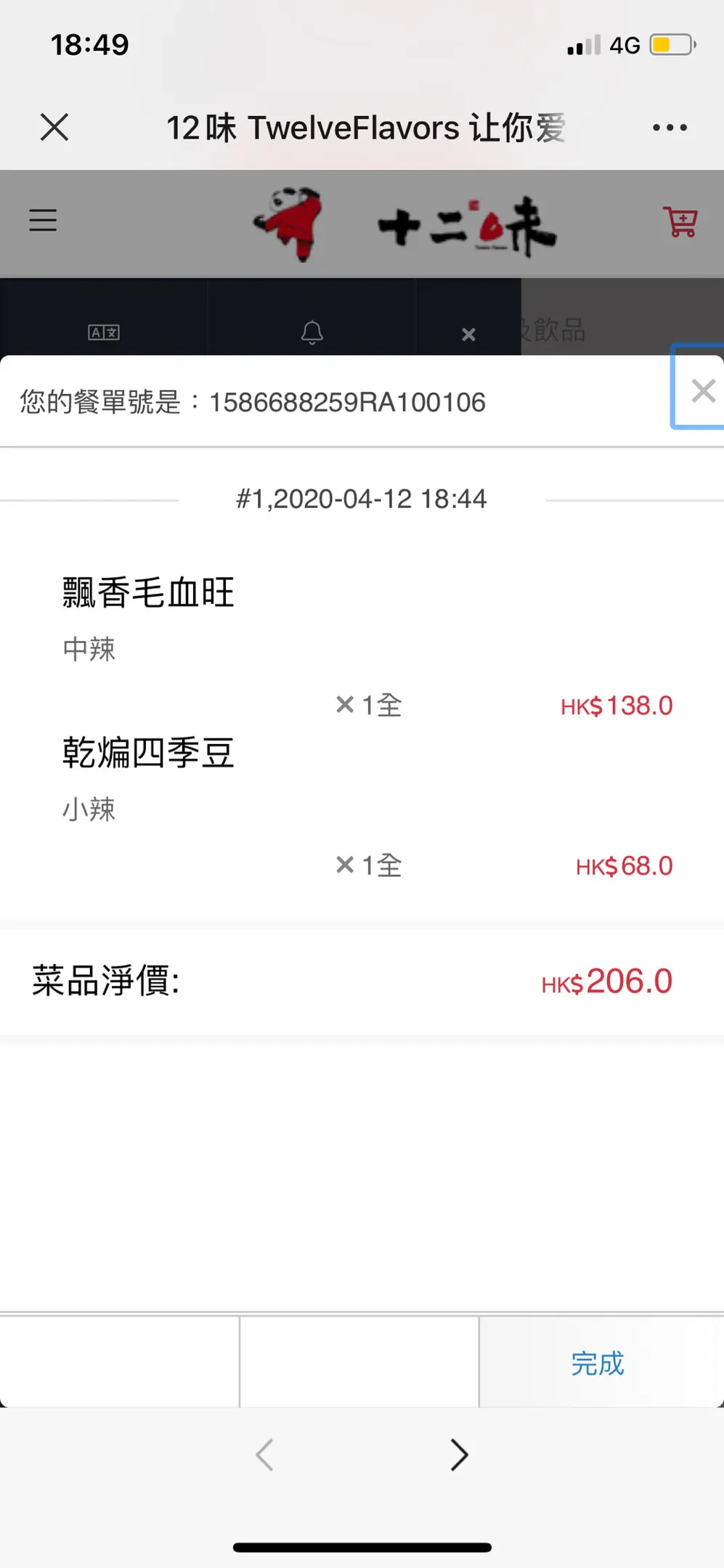Tap 完成 to finish the order
The height and width of the screenshot is (1568, 724).
coord(598,1363)
